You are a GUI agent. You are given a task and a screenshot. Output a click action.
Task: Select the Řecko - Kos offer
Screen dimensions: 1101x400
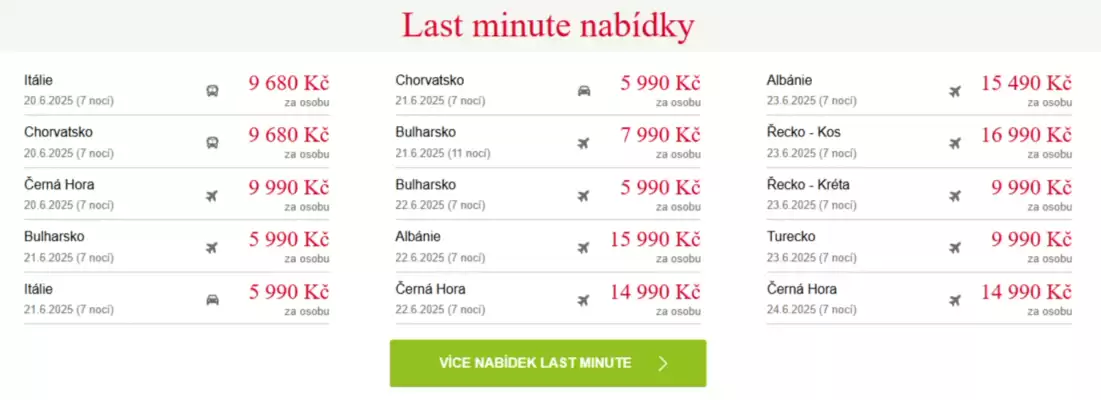pyautogui.click(x=918, y=142)
